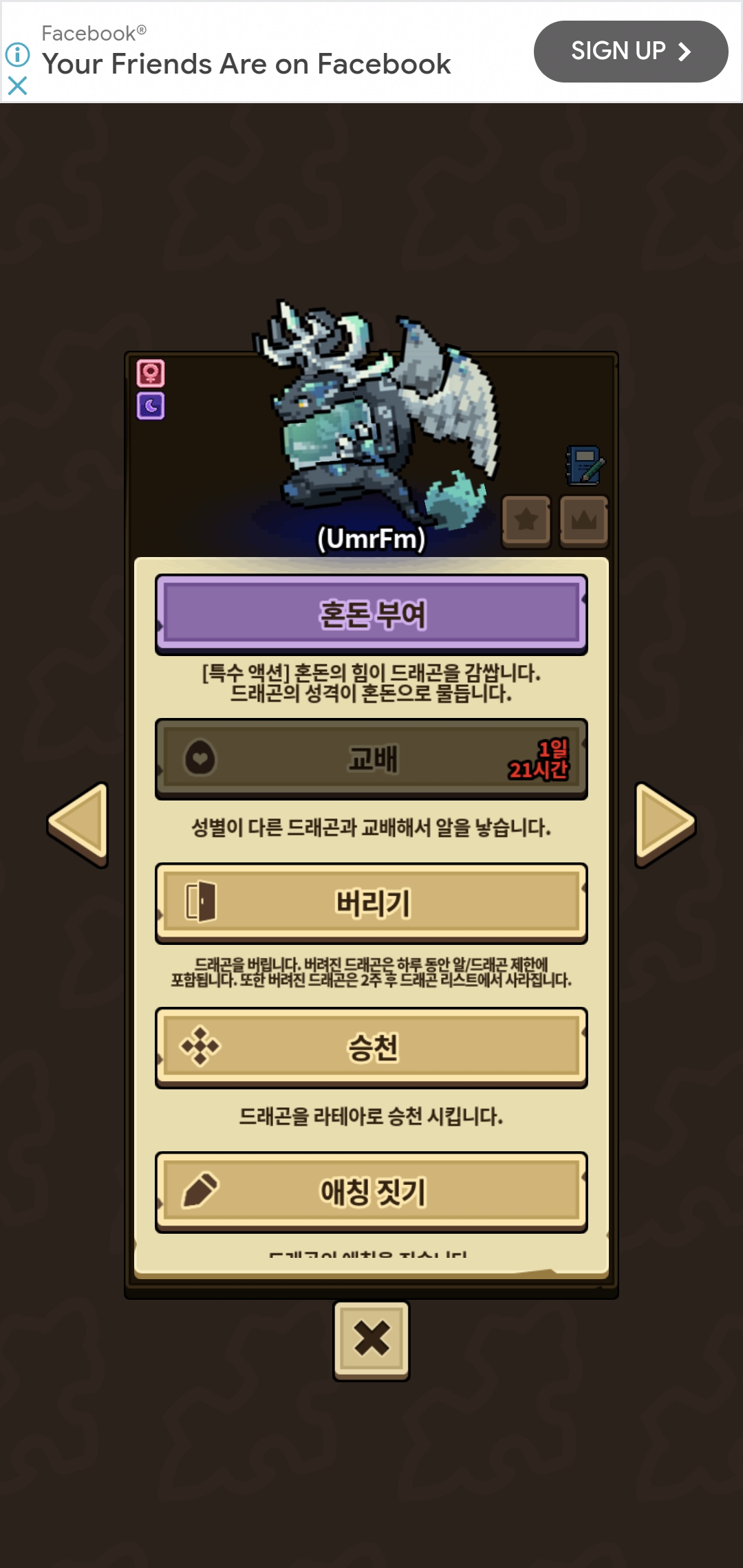This screenshot has width=743, height=1568.
Task: Open the notebook memo icon
Action: coord(585,466)
